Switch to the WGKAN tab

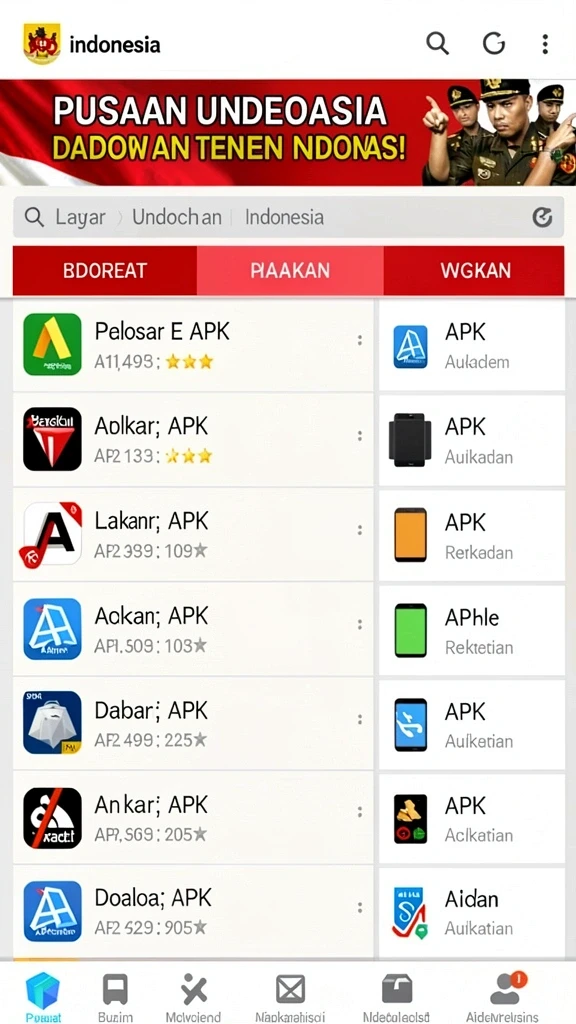[x=473, y=270]
